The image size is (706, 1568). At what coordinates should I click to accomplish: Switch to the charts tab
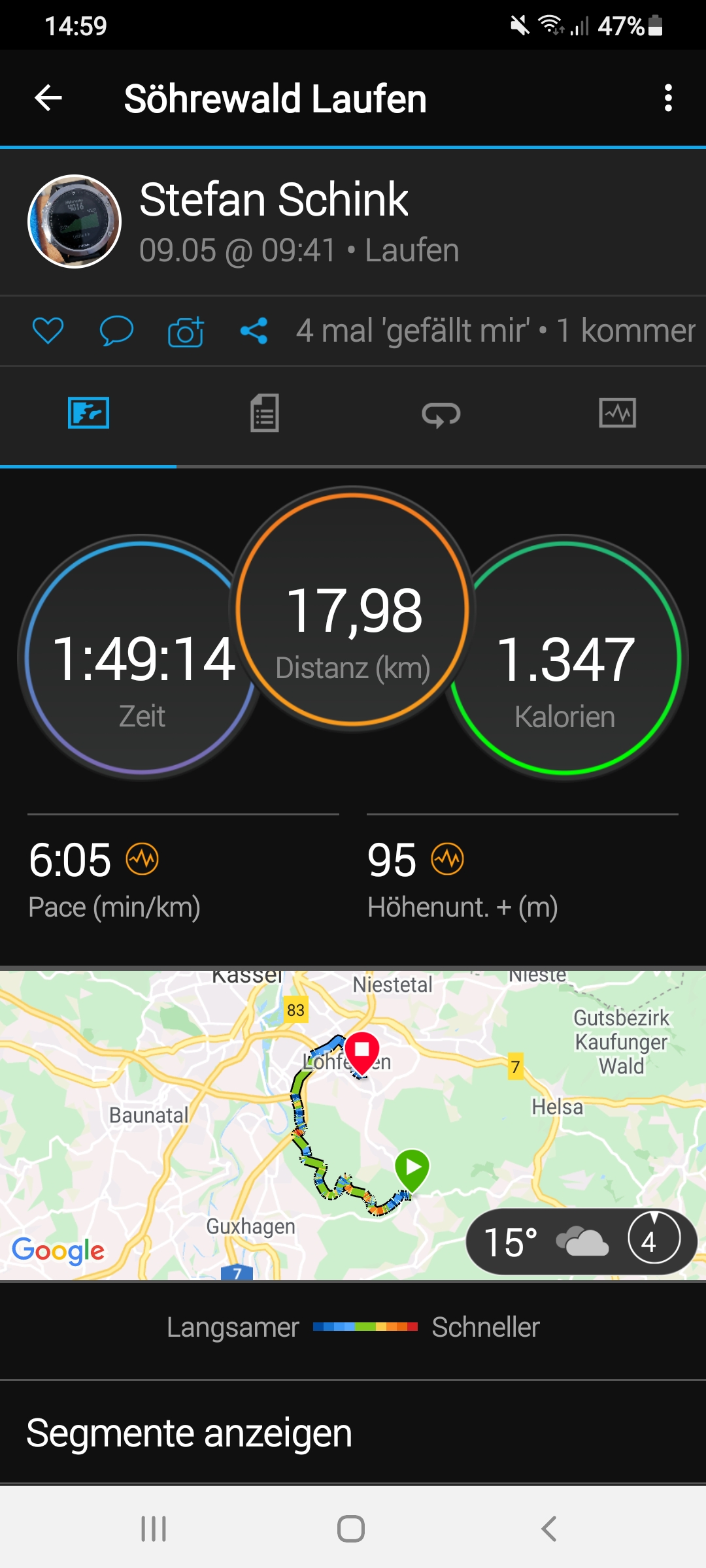tap(617, 414)
